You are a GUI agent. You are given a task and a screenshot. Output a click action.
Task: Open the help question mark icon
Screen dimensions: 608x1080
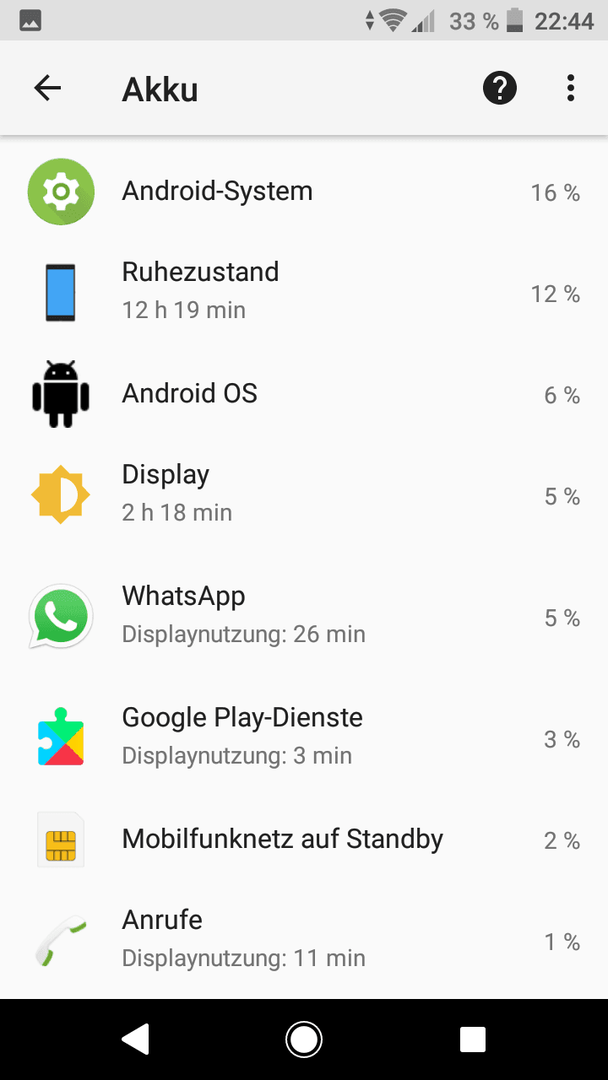tap(499, 88)
